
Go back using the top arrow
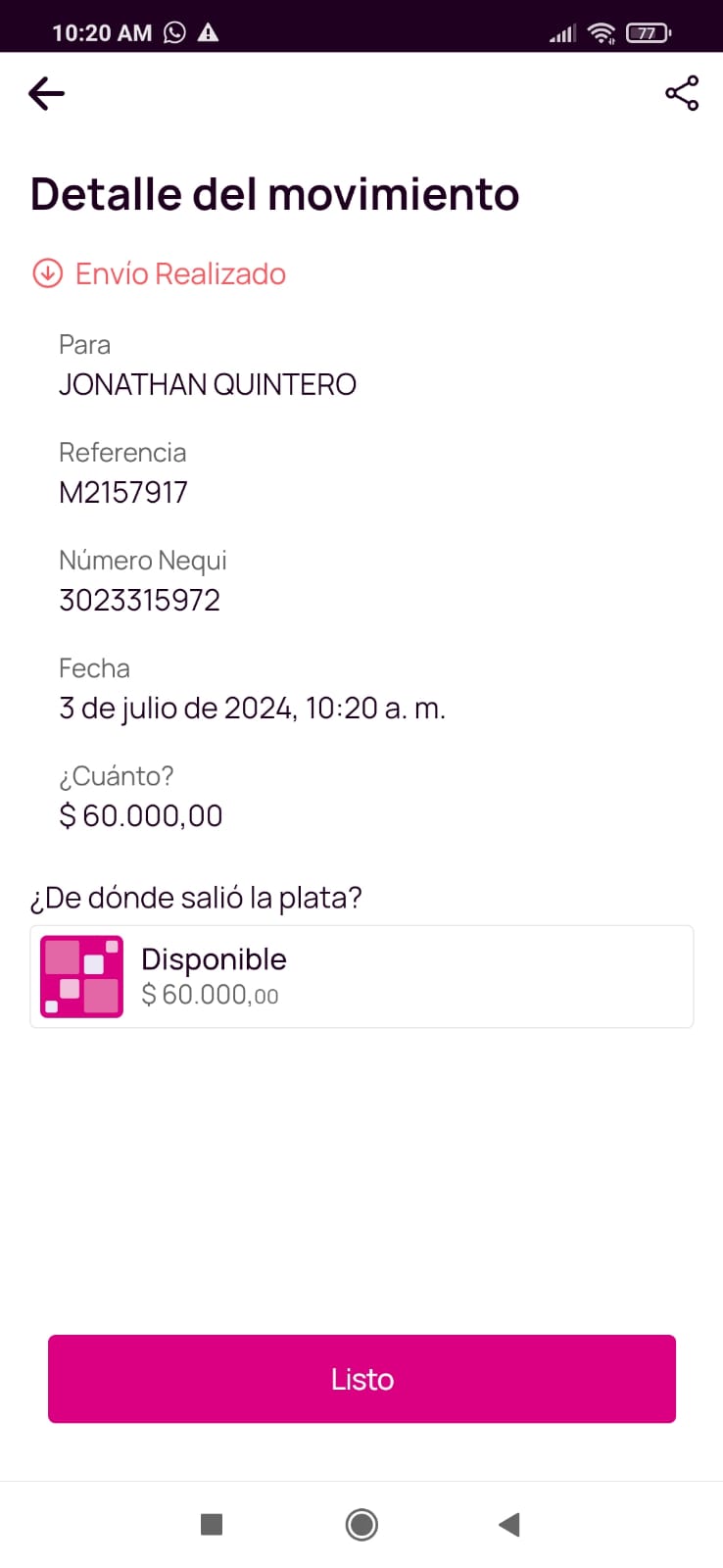tap(46, 94)
